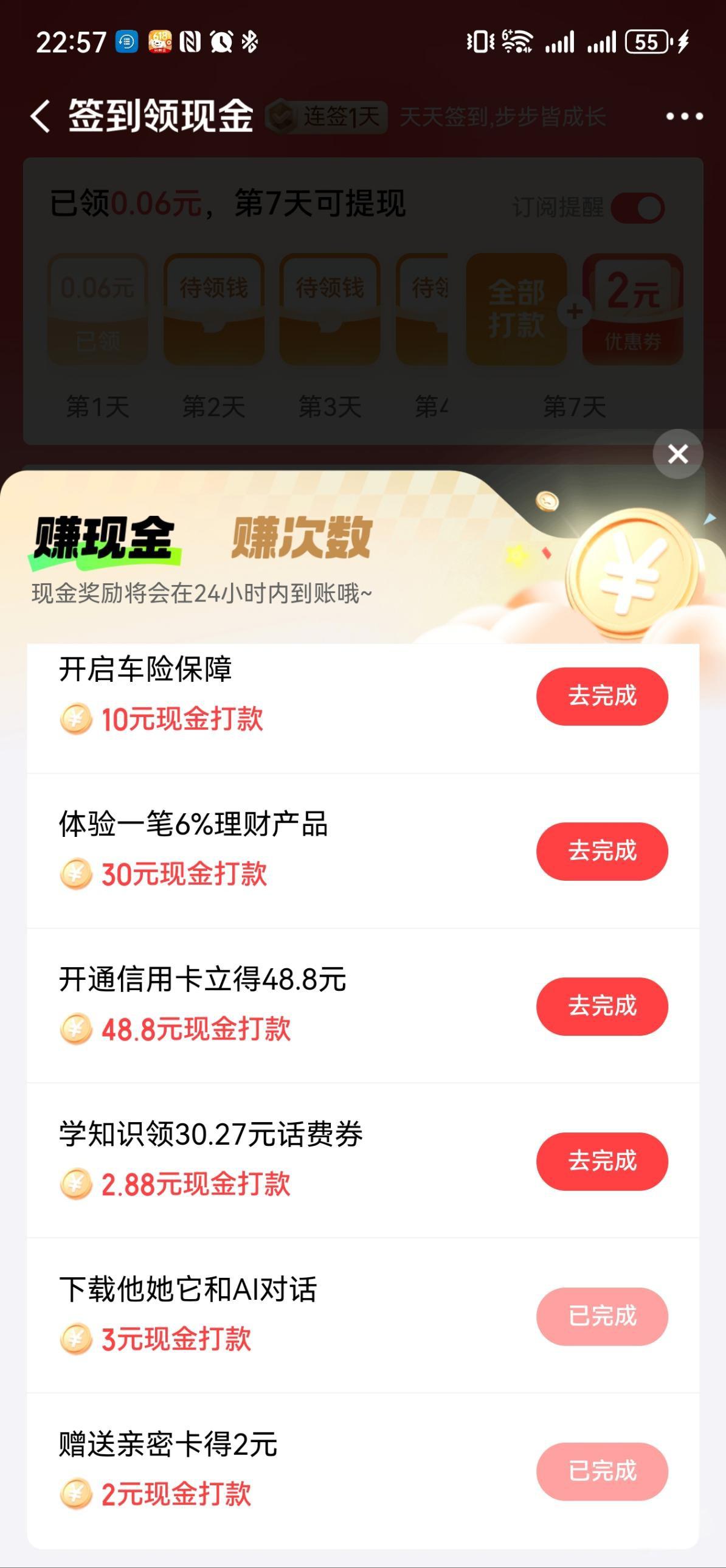Open the three-dot overflow menu
Screen dimensions: 726x1568
click(684, 116)
